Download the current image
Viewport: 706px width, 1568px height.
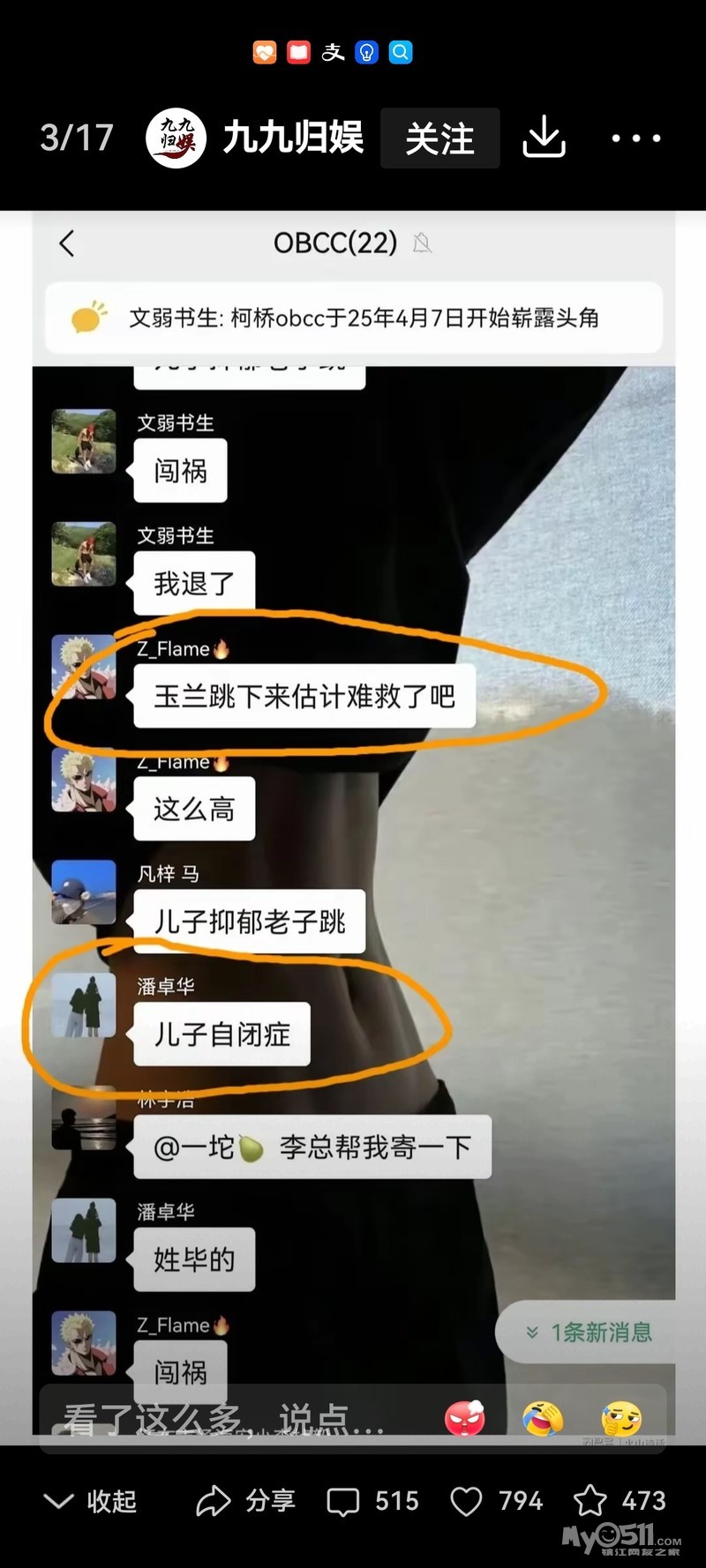tap(544, 138)
